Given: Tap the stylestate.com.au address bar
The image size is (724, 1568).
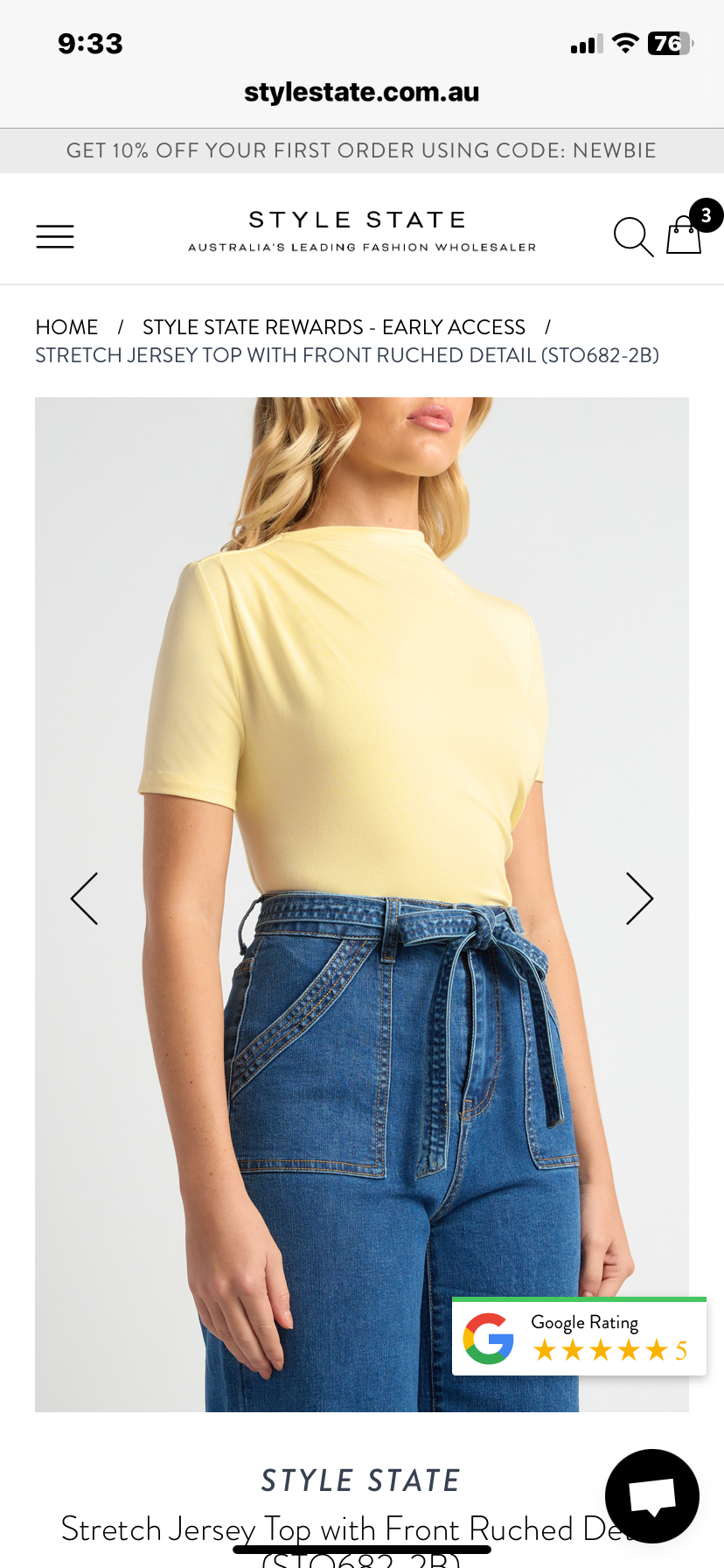Looking at the screenshot, I should [362, 92].
